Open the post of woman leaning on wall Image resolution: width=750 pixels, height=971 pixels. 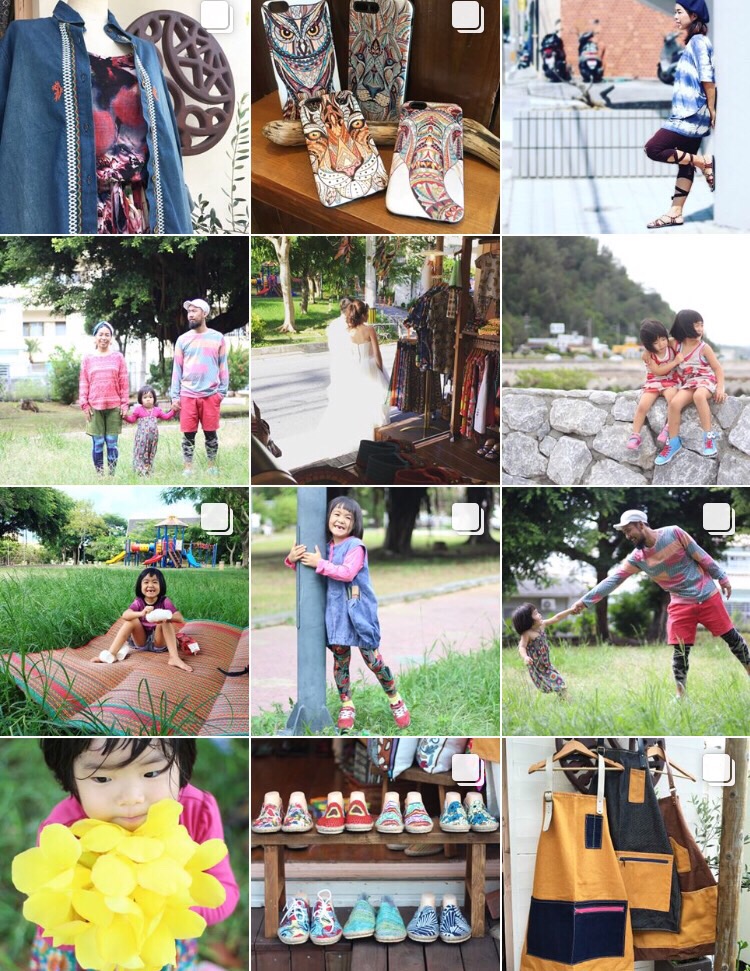pos(626,116)
